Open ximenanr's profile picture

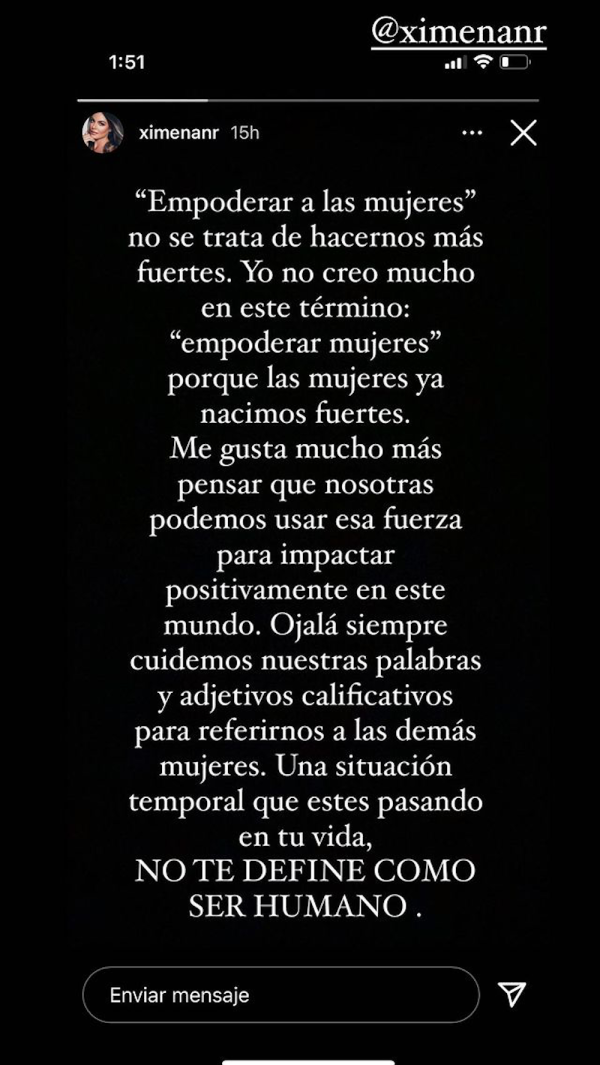(103, 133)
